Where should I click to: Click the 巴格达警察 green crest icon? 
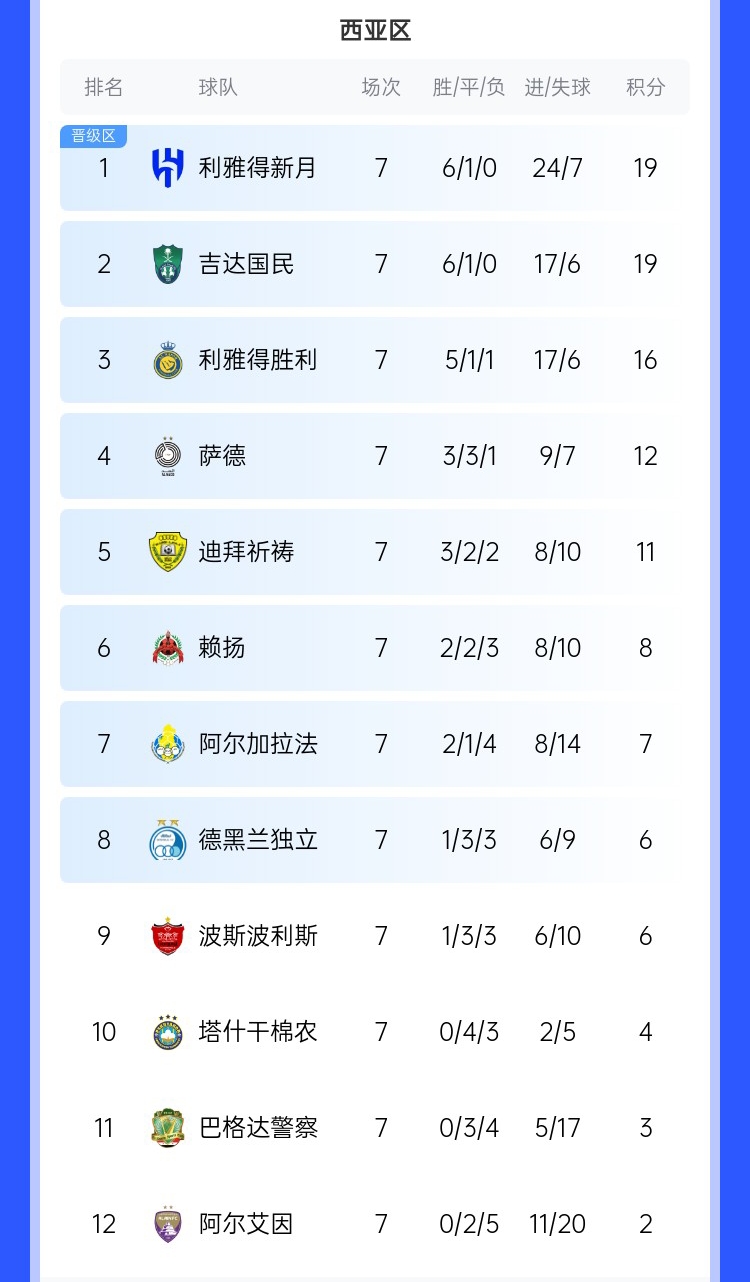(167, 1127)
